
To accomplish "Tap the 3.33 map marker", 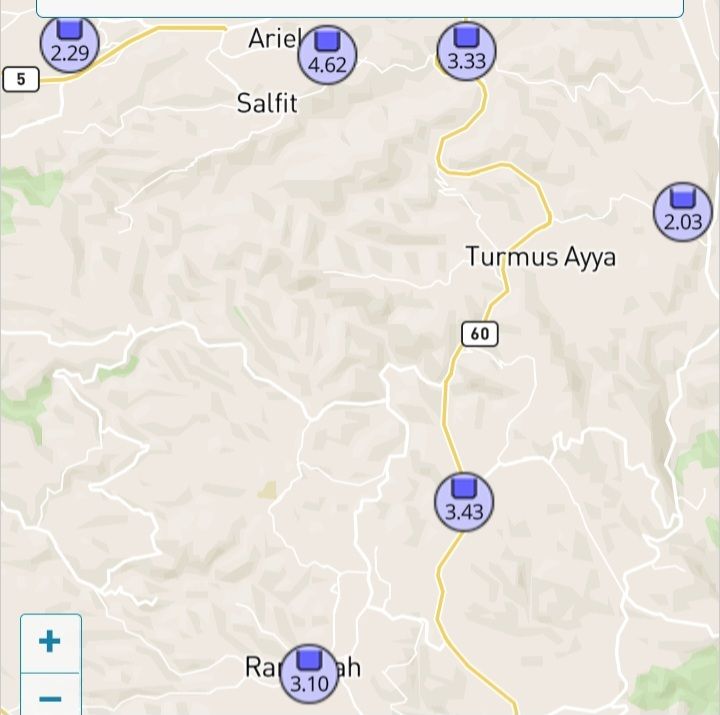I will pos(466,50).
